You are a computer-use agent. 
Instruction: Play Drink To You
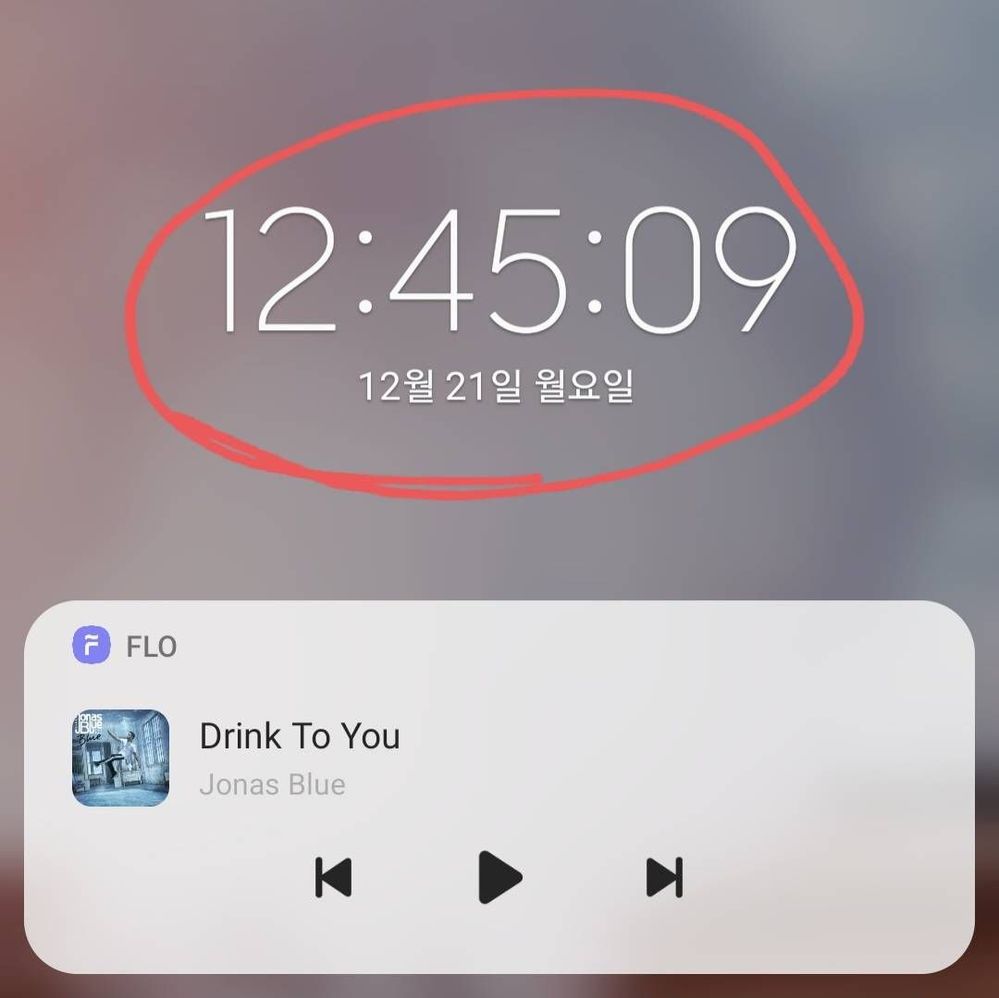498,877
